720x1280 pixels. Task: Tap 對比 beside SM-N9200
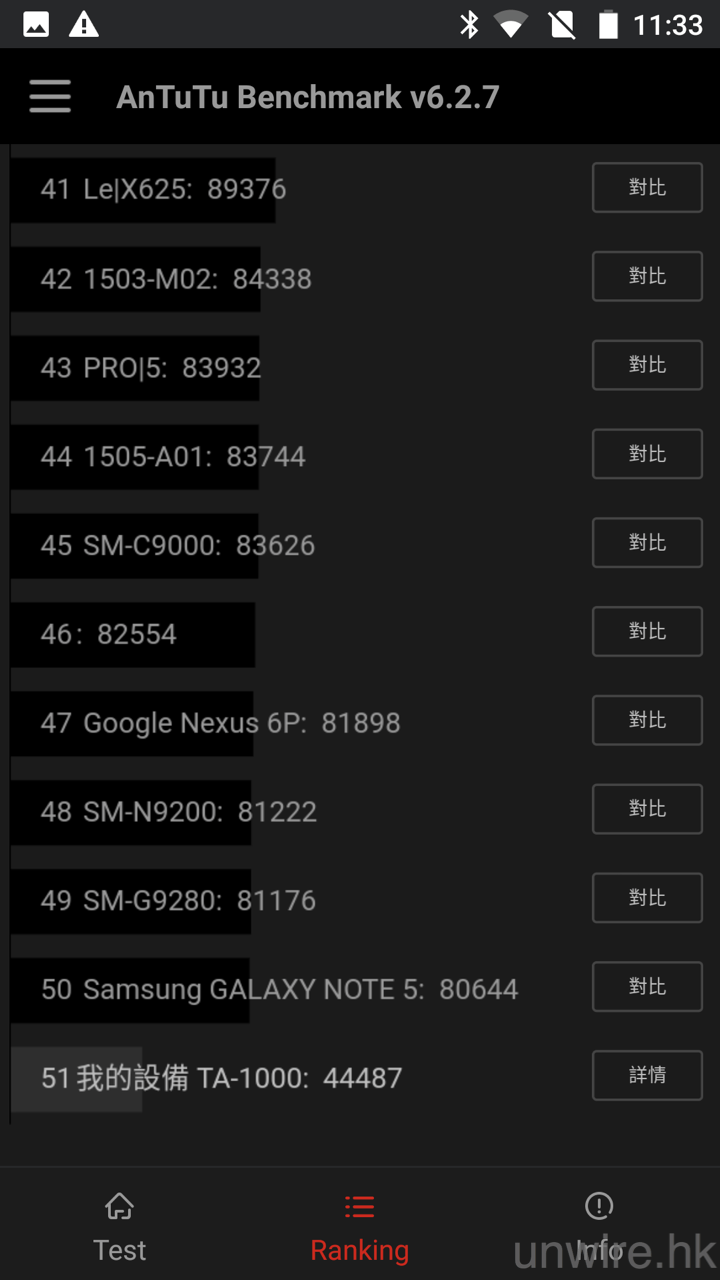click(x=647, y=809)
